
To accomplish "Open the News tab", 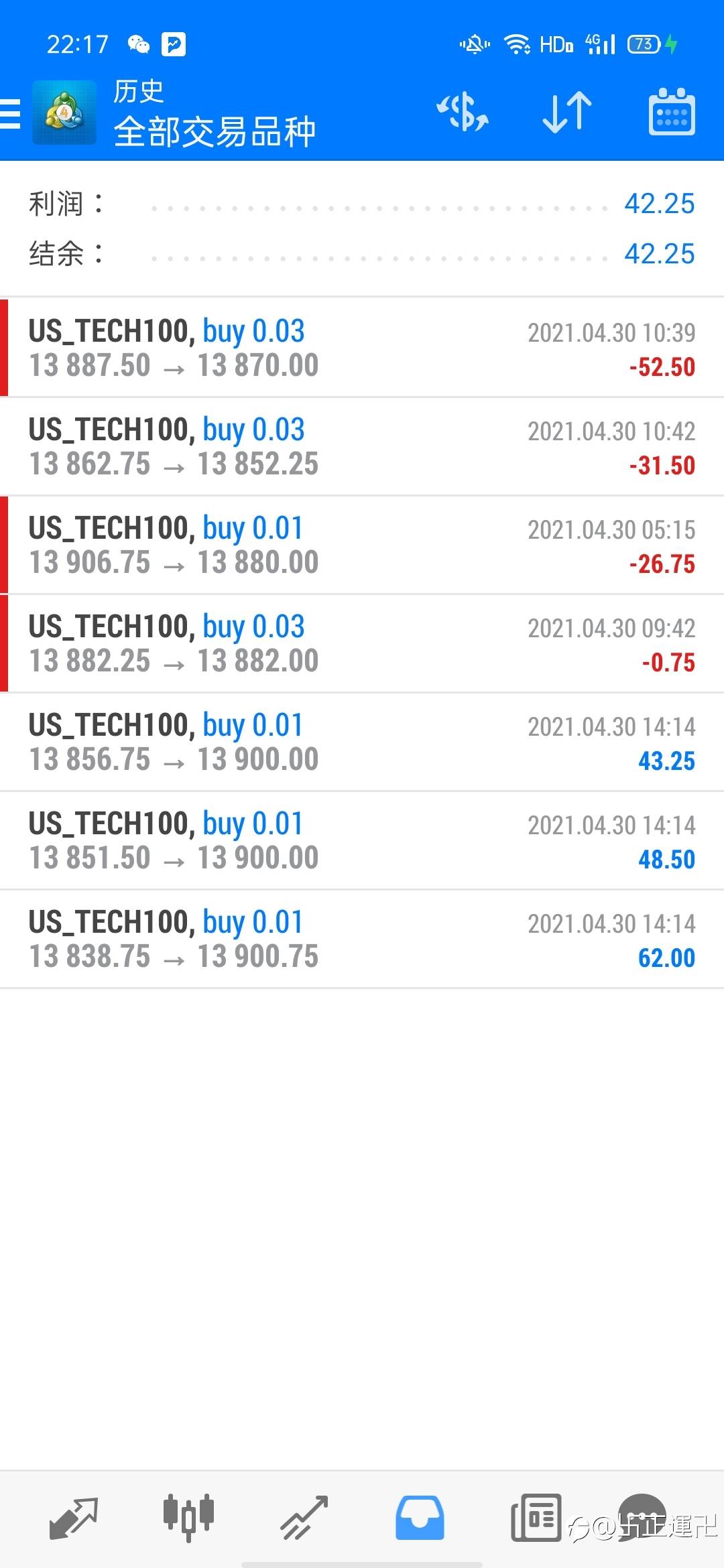I will coord(536,1517).
